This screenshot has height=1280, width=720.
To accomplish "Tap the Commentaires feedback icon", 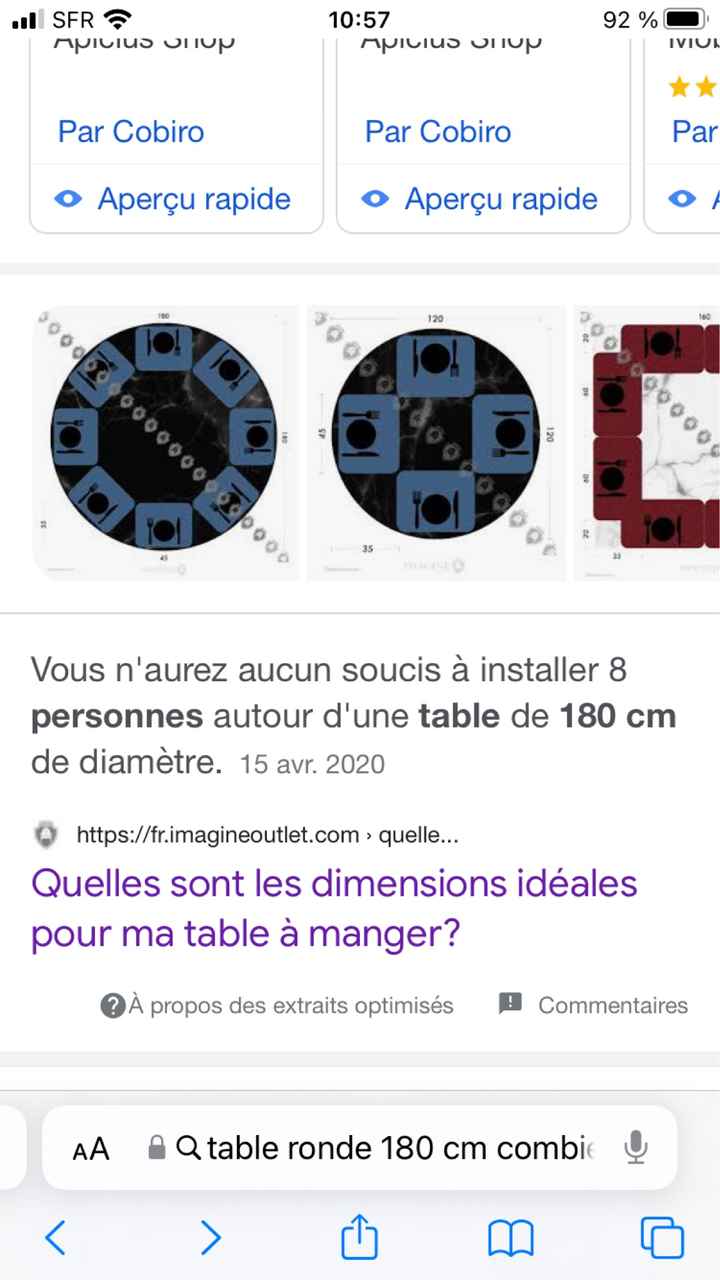I will point(511,1005).
